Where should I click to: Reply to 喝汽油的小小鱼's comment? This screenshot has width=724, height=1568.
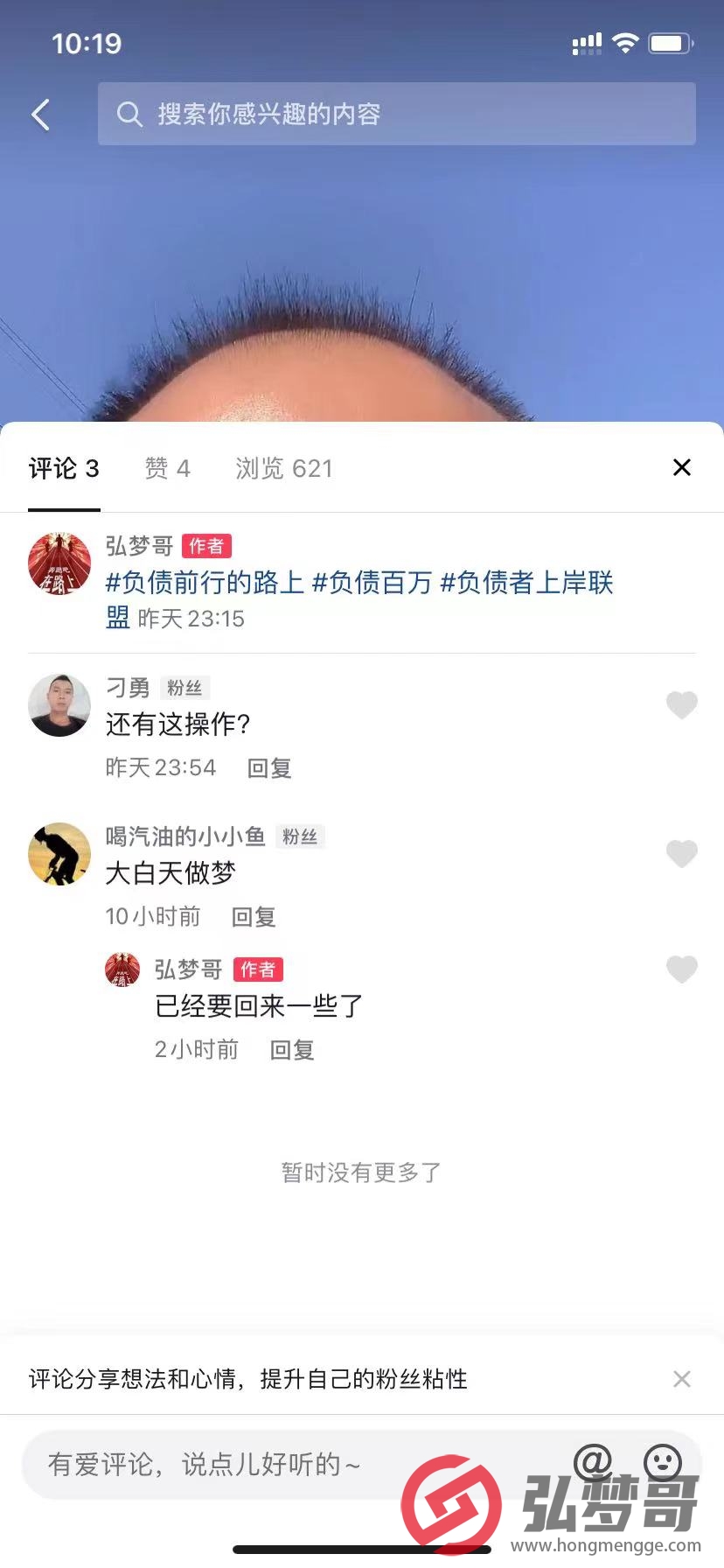(254, 917)
